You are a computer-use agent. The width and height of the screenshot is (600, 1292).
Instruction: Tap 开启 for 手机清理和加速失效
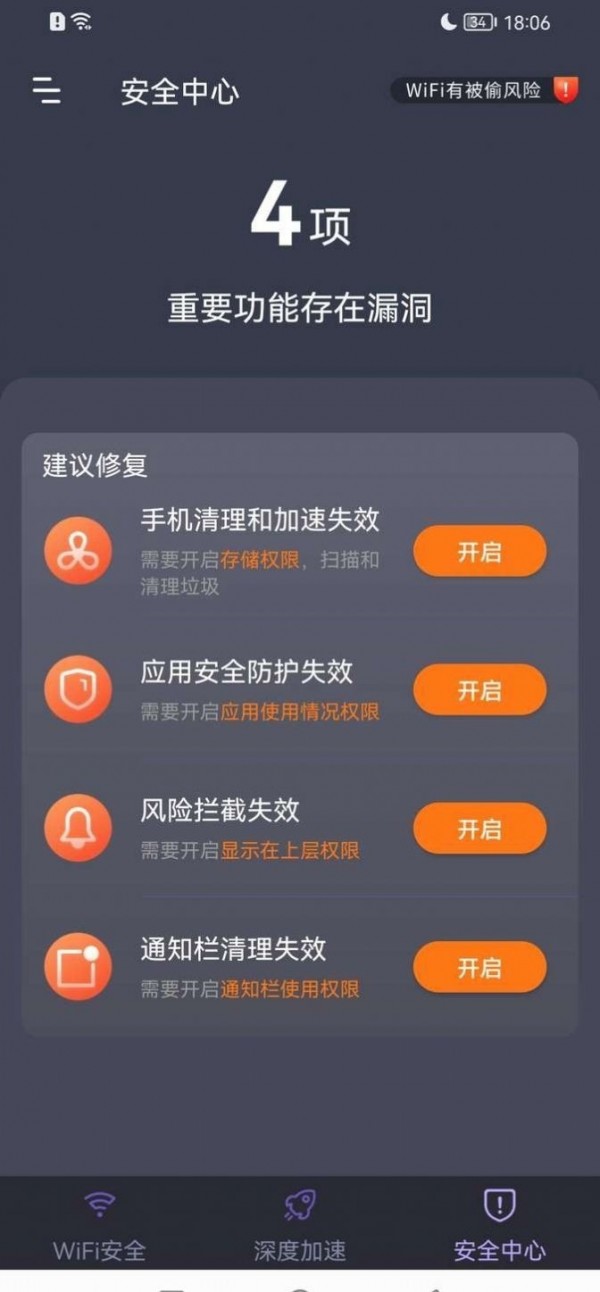click(480, 552)
